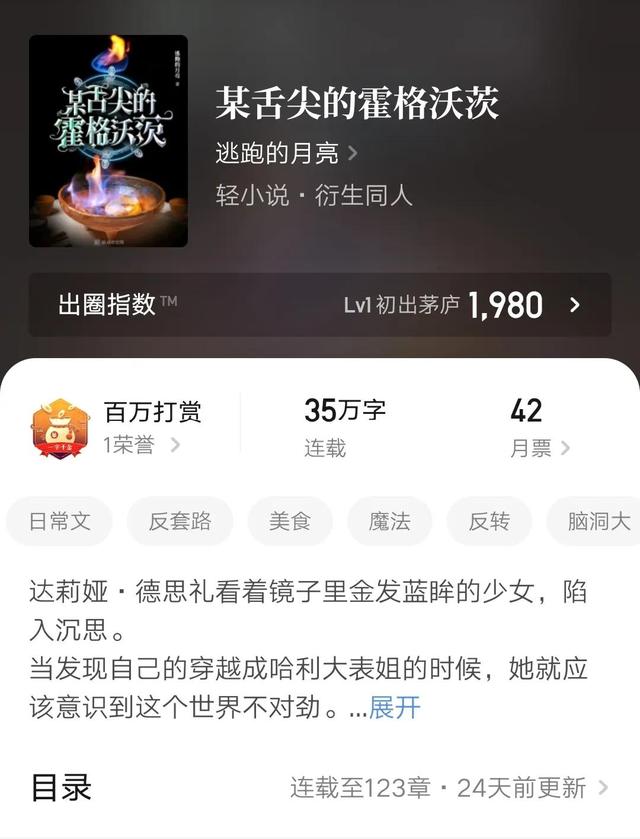
Task: Choose the 魔法 tag chip
Action: (390, 521)
